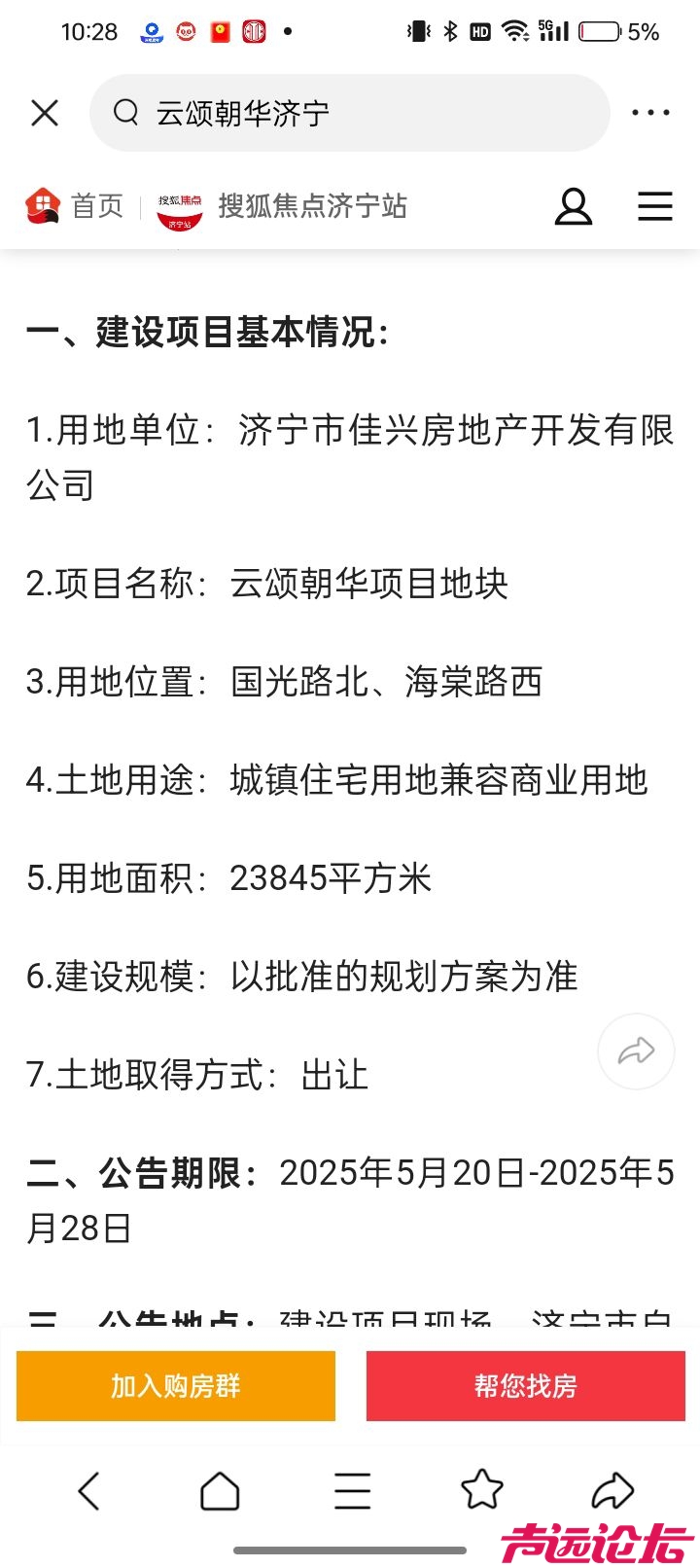Go back with browser back arrow
Viewport: 700px width, 1568px height.
[x=88, y=1490]
